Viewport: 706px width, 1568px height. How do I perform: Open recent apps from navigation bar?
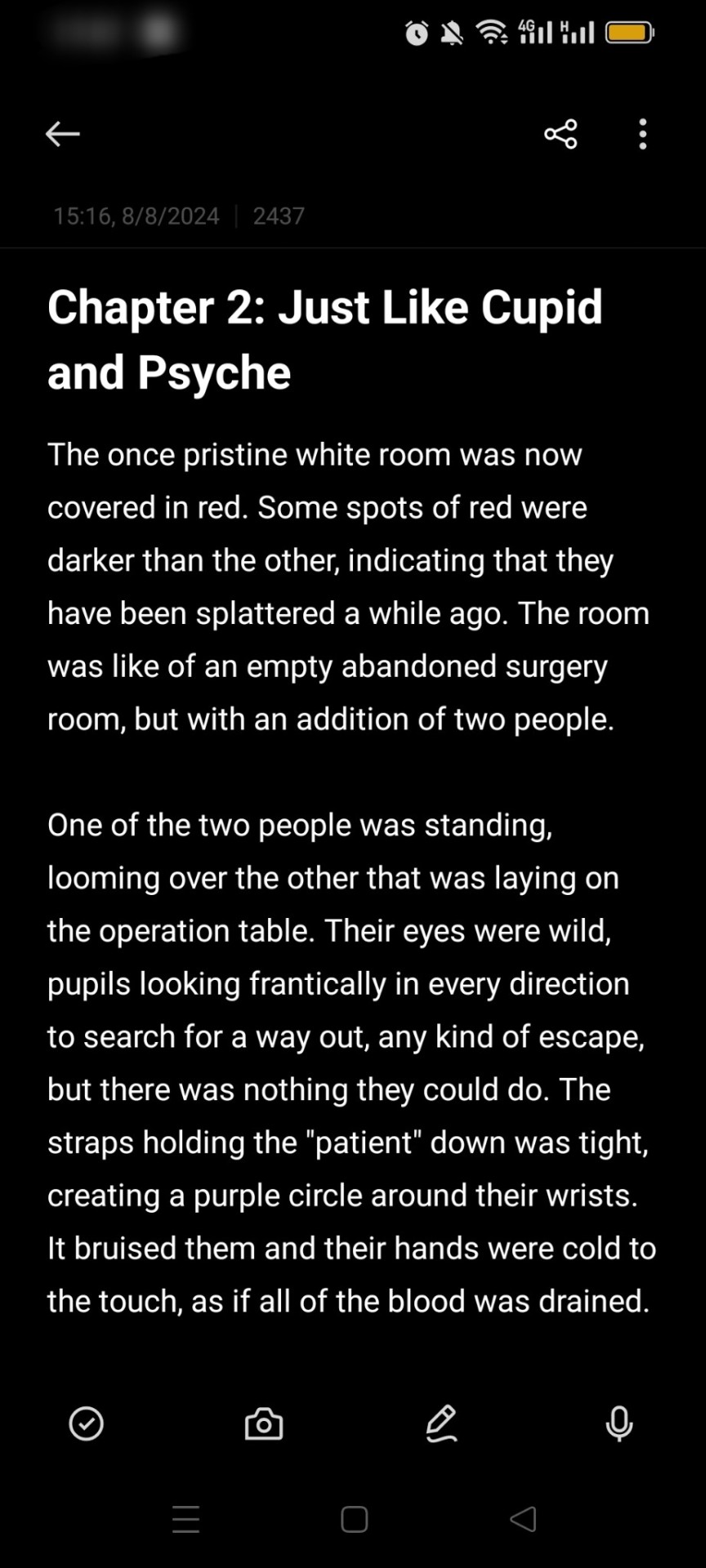click(186, 1519)
